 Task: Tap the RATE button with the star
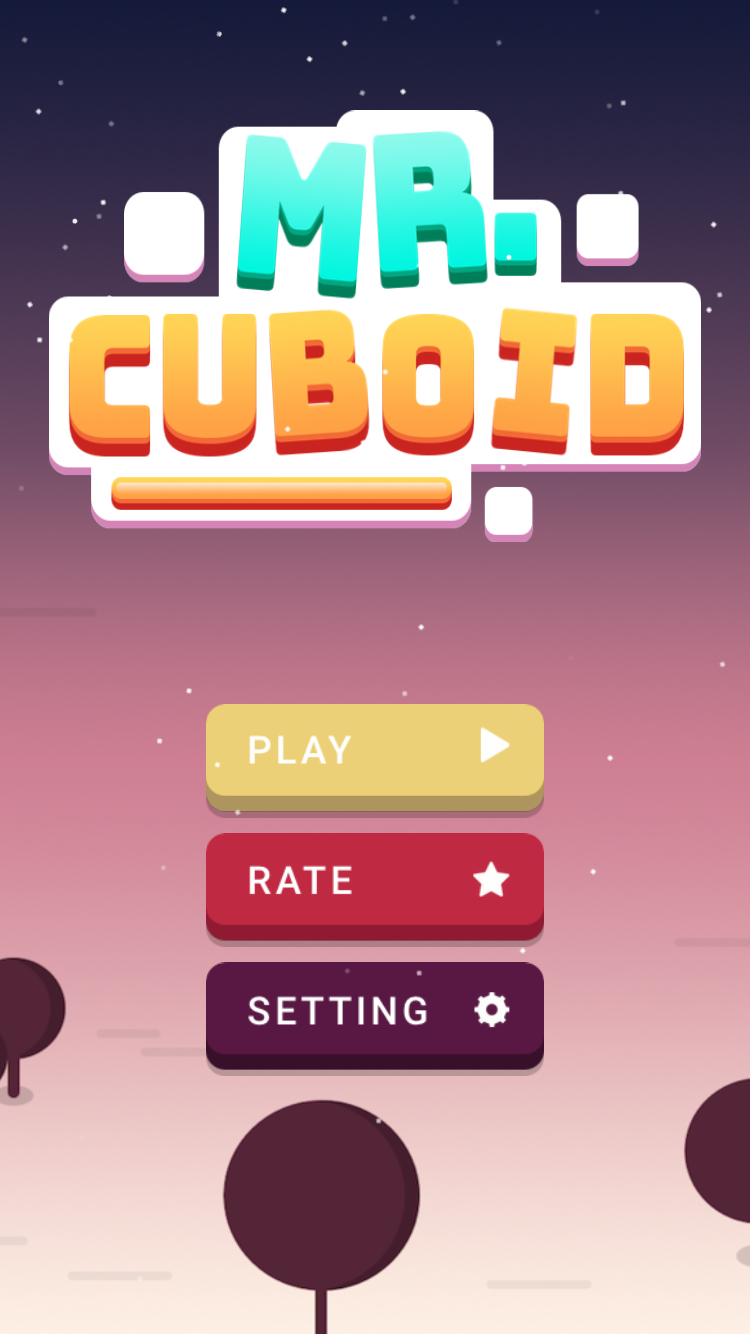(x=374, y=880)
